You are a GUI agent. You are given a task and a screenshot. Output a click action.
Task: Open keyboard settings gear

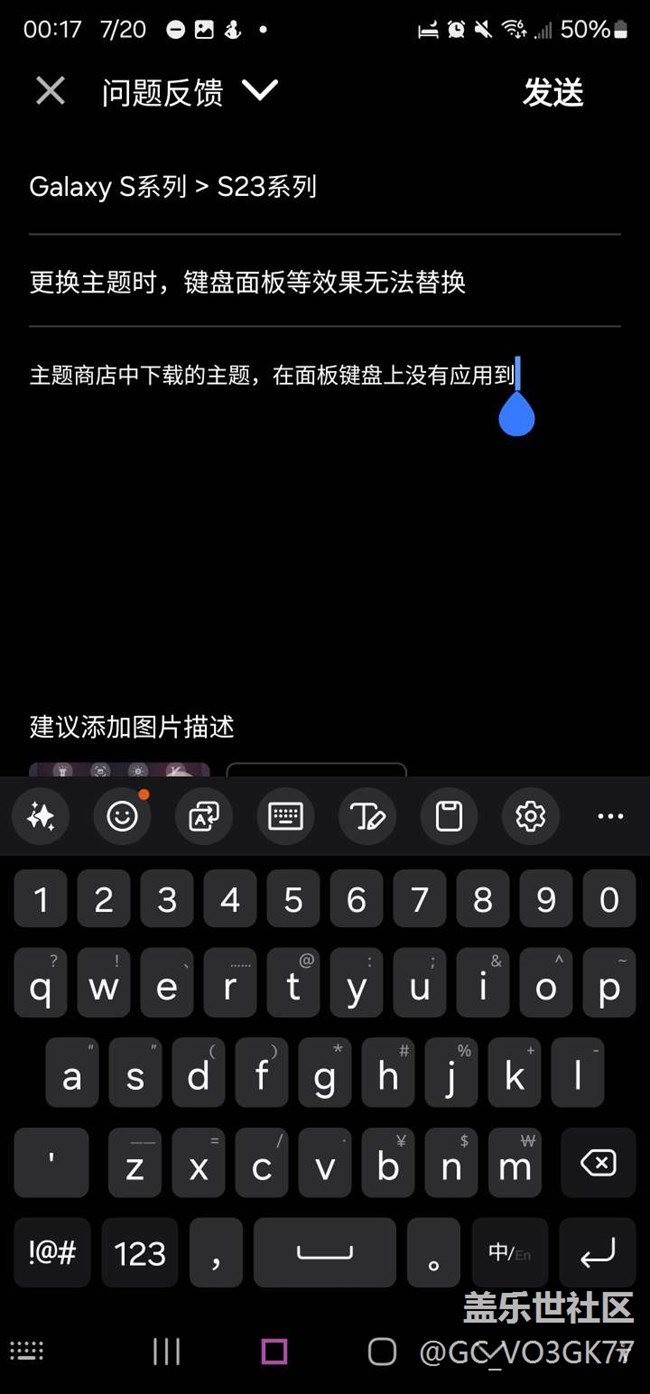(530, 817)
